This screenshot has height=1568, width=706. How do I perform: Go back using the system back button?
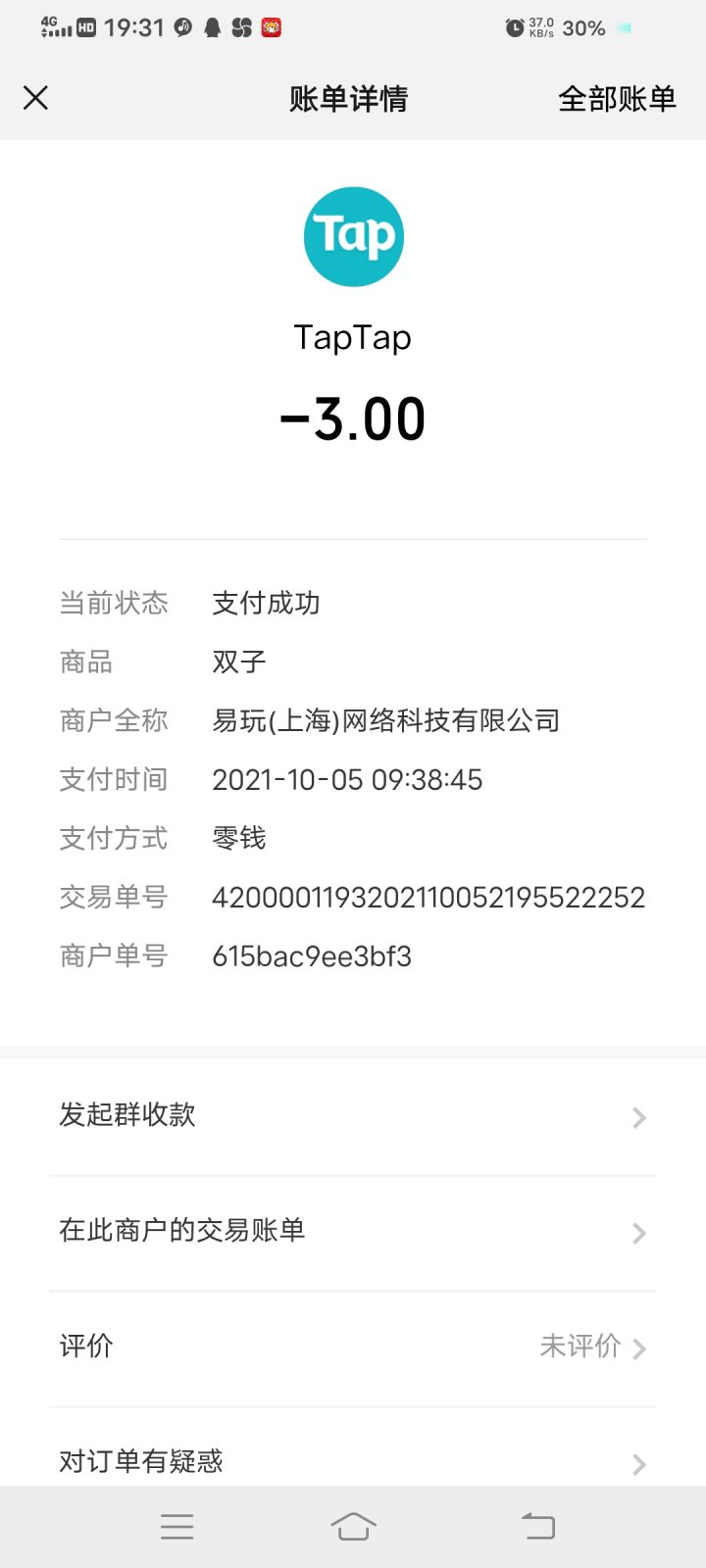(x=537, y=1526)
